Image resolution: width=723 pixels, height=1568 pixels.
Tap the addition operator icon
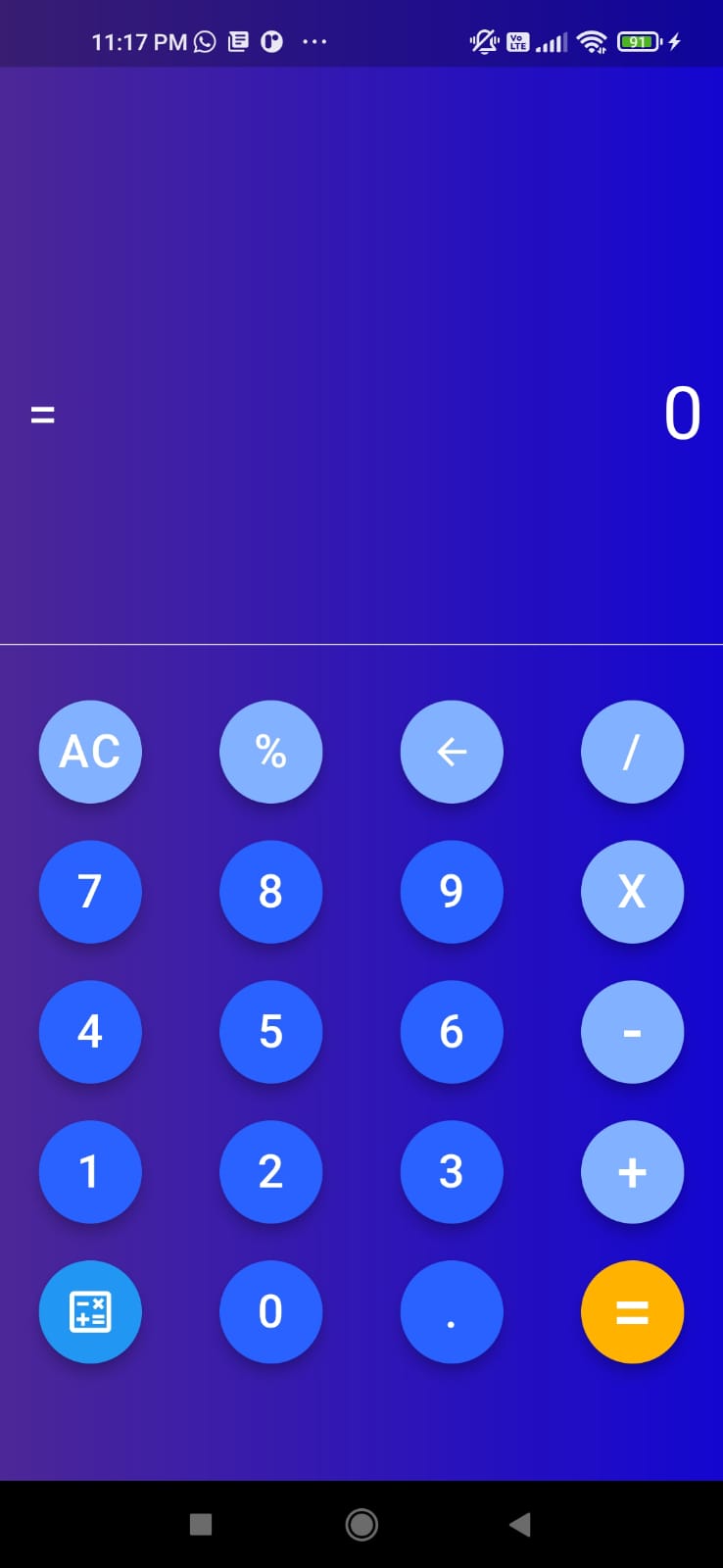tap(632, 1172)
